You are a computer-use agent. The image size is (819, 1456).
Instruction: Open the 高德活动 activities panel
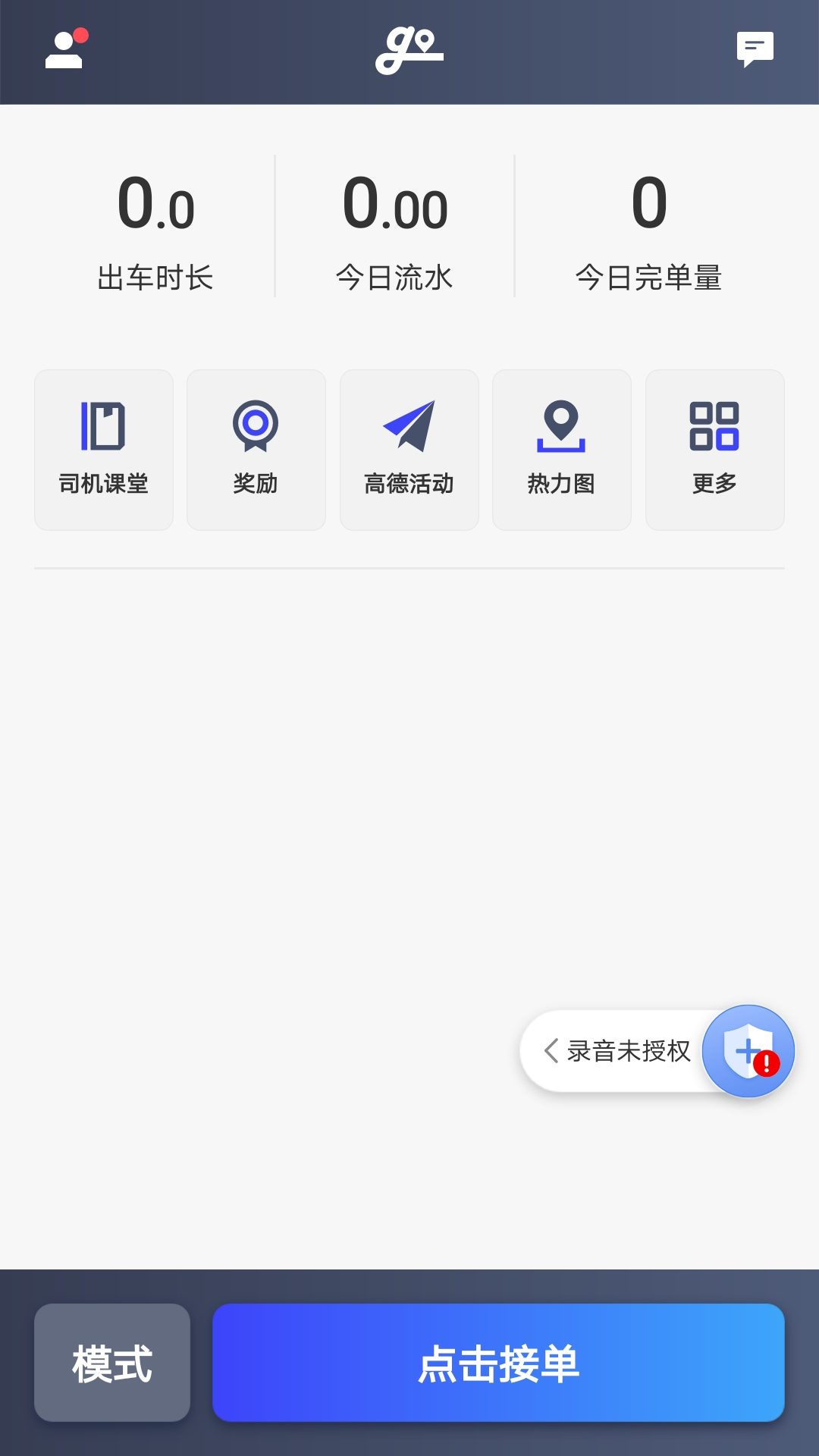(x=409, y=449)
